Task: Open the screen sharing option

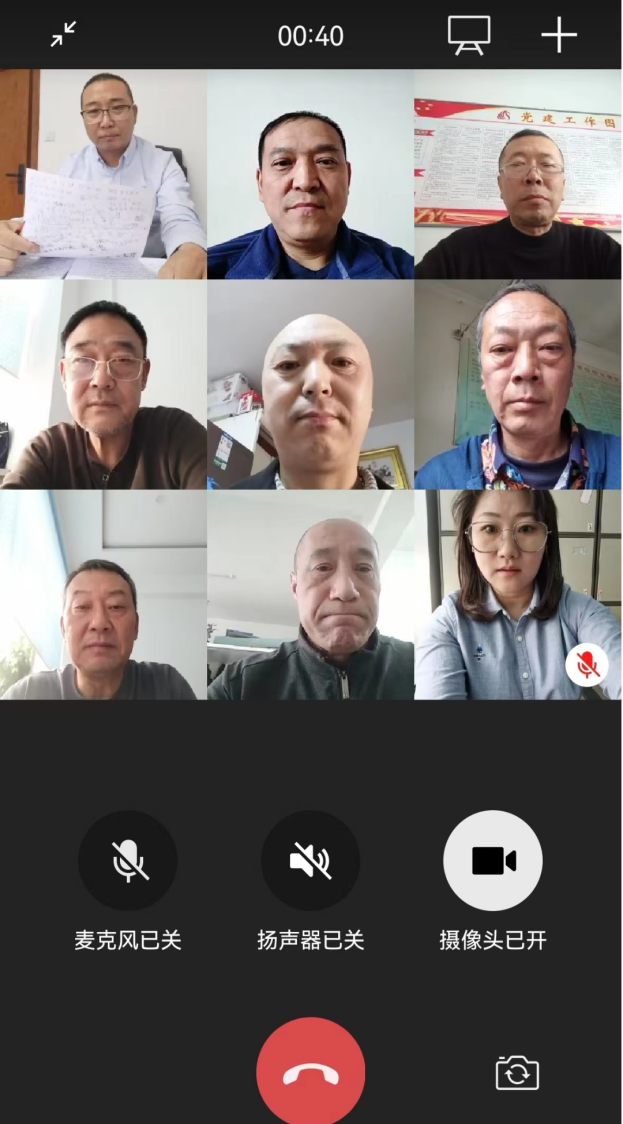Action: coord(469,35)
